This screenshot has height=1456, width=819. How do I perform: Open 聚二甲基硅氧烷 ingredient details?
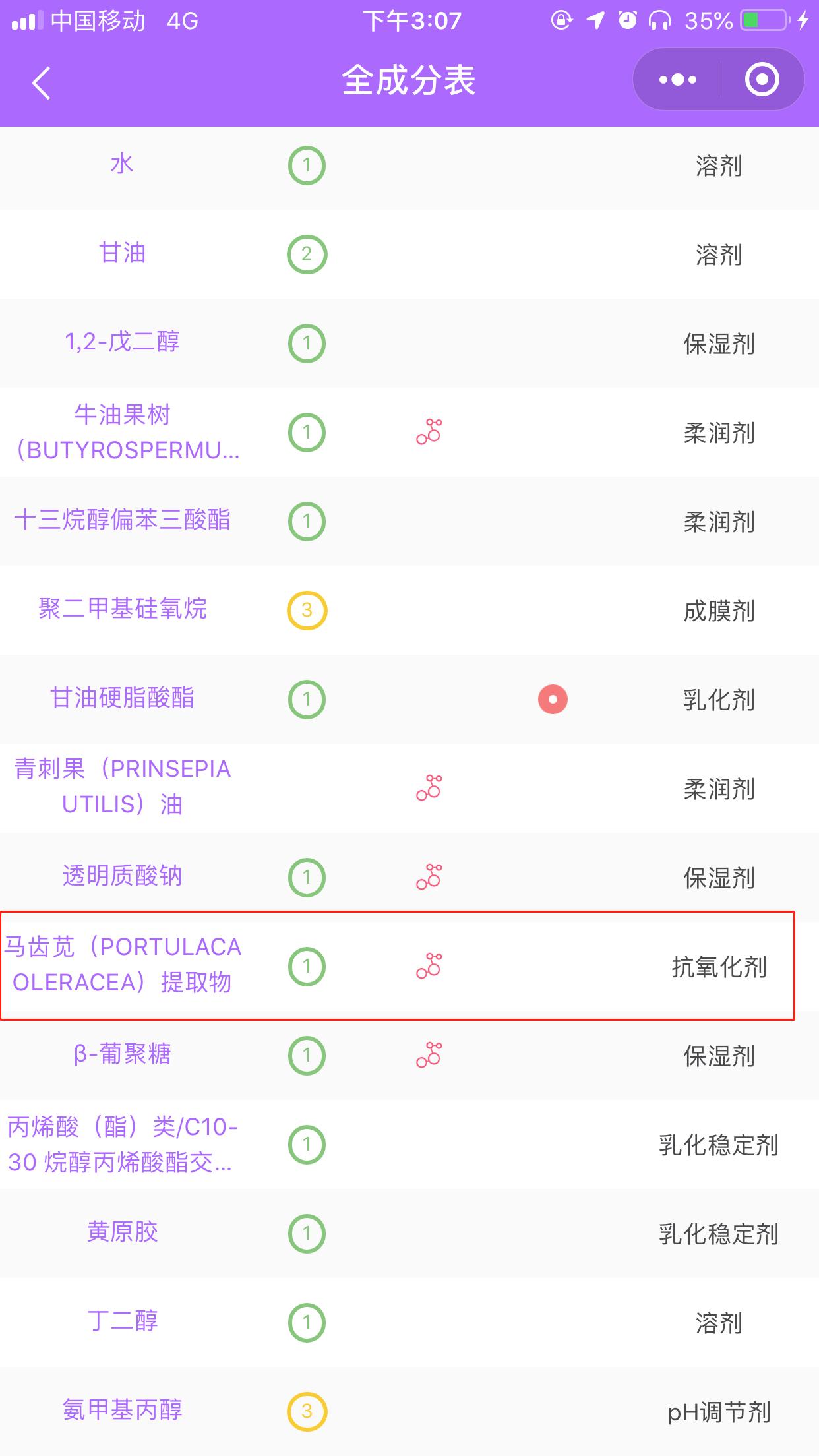122,609
